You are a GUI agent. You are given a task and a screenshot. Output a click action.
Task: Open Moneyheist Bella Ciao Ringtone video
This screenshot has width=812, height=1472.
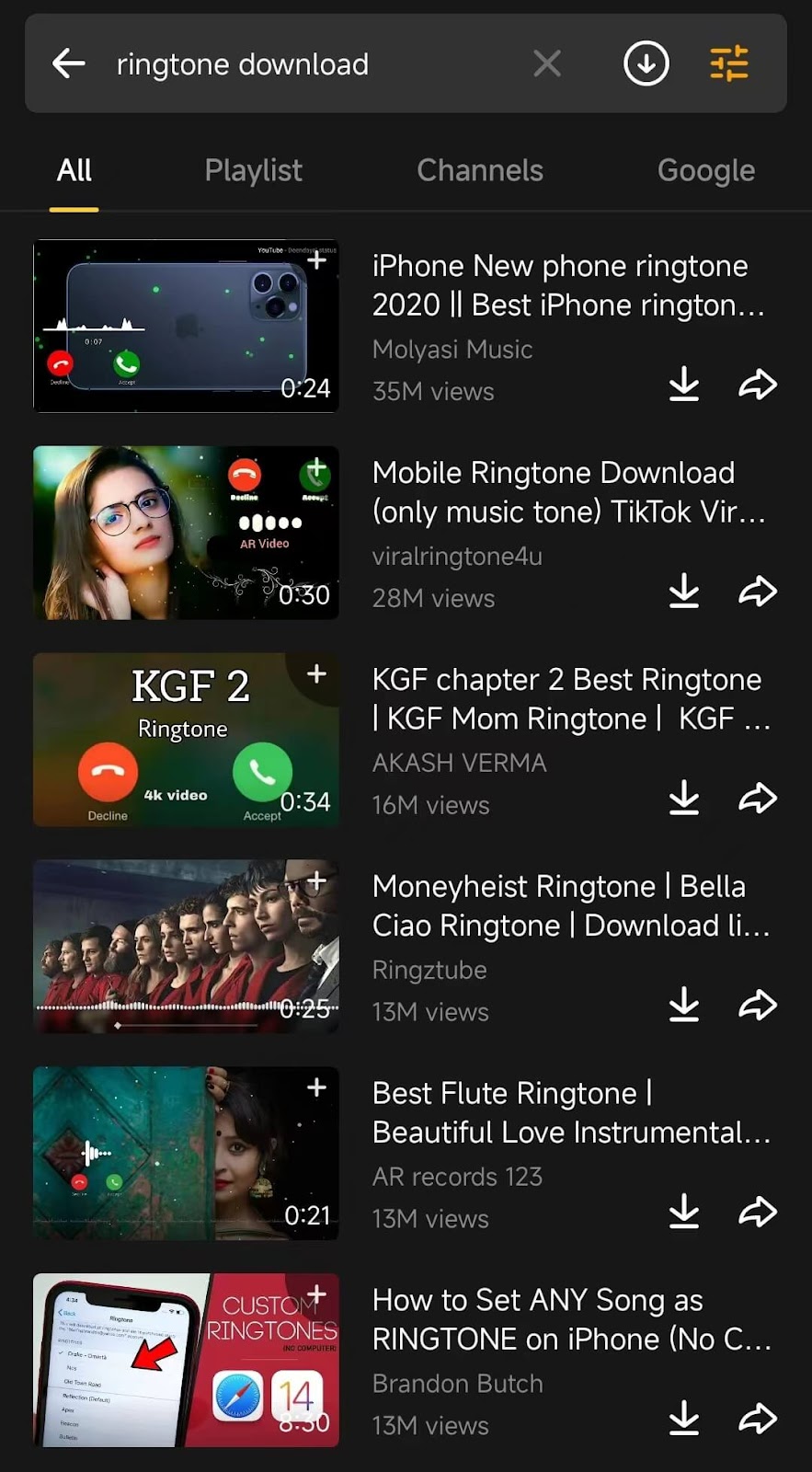click(570, 906)
